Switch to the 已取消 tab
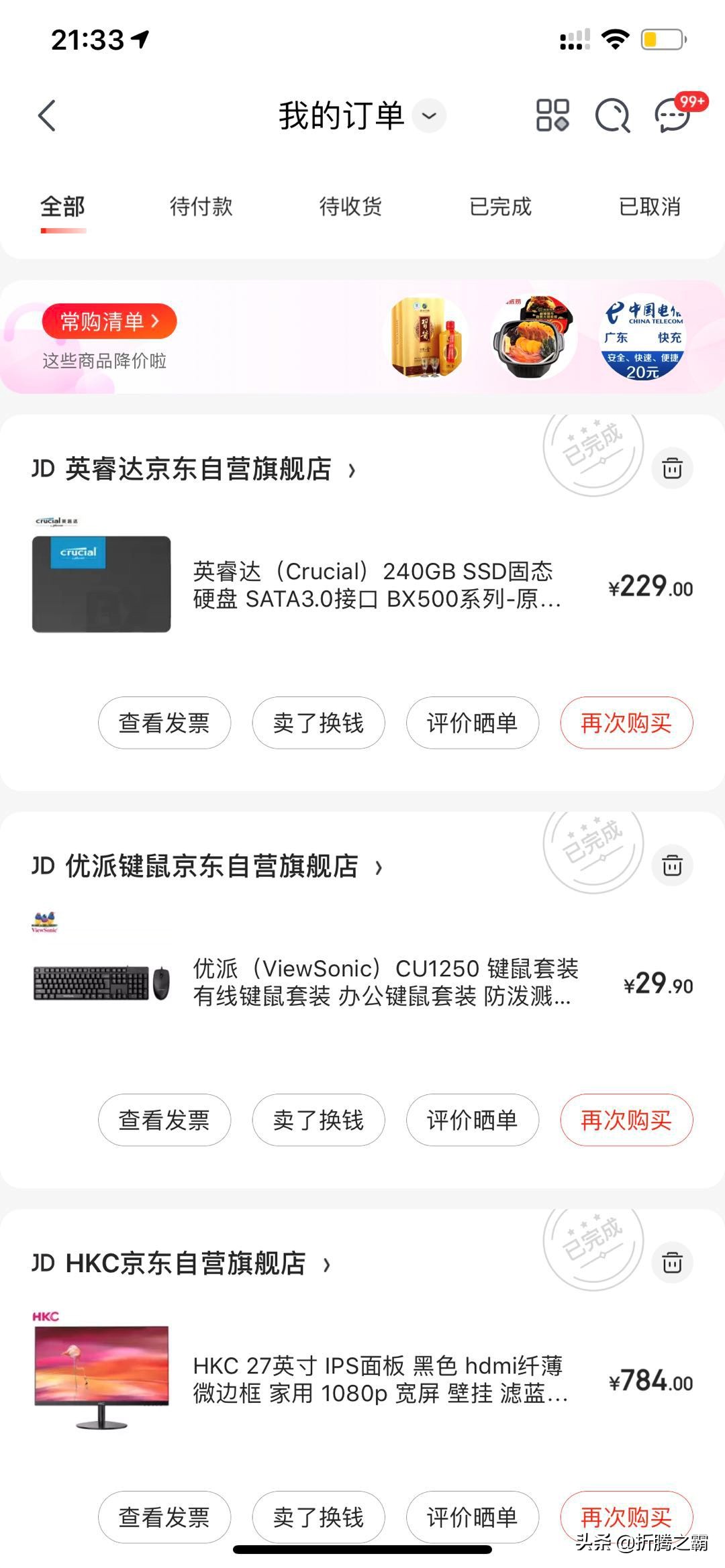The height and width of the screenshot is (1568, 725). tap(648, 207)
